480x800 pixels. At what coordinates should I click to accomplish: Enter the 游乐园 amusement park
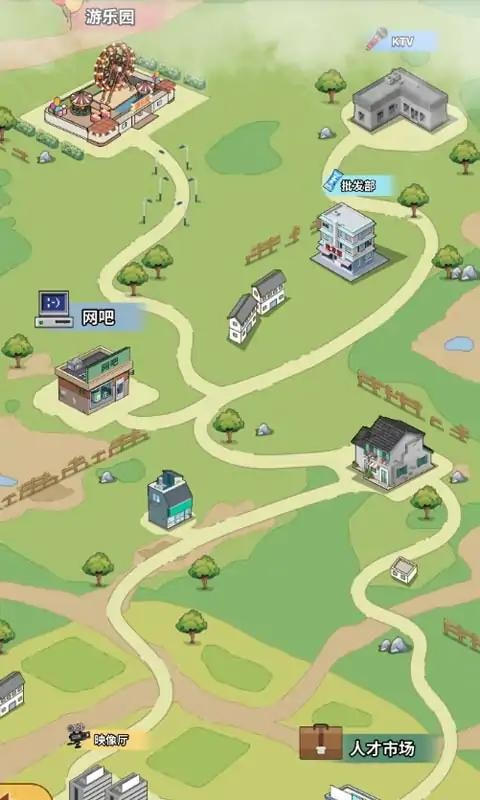[109, 18]
